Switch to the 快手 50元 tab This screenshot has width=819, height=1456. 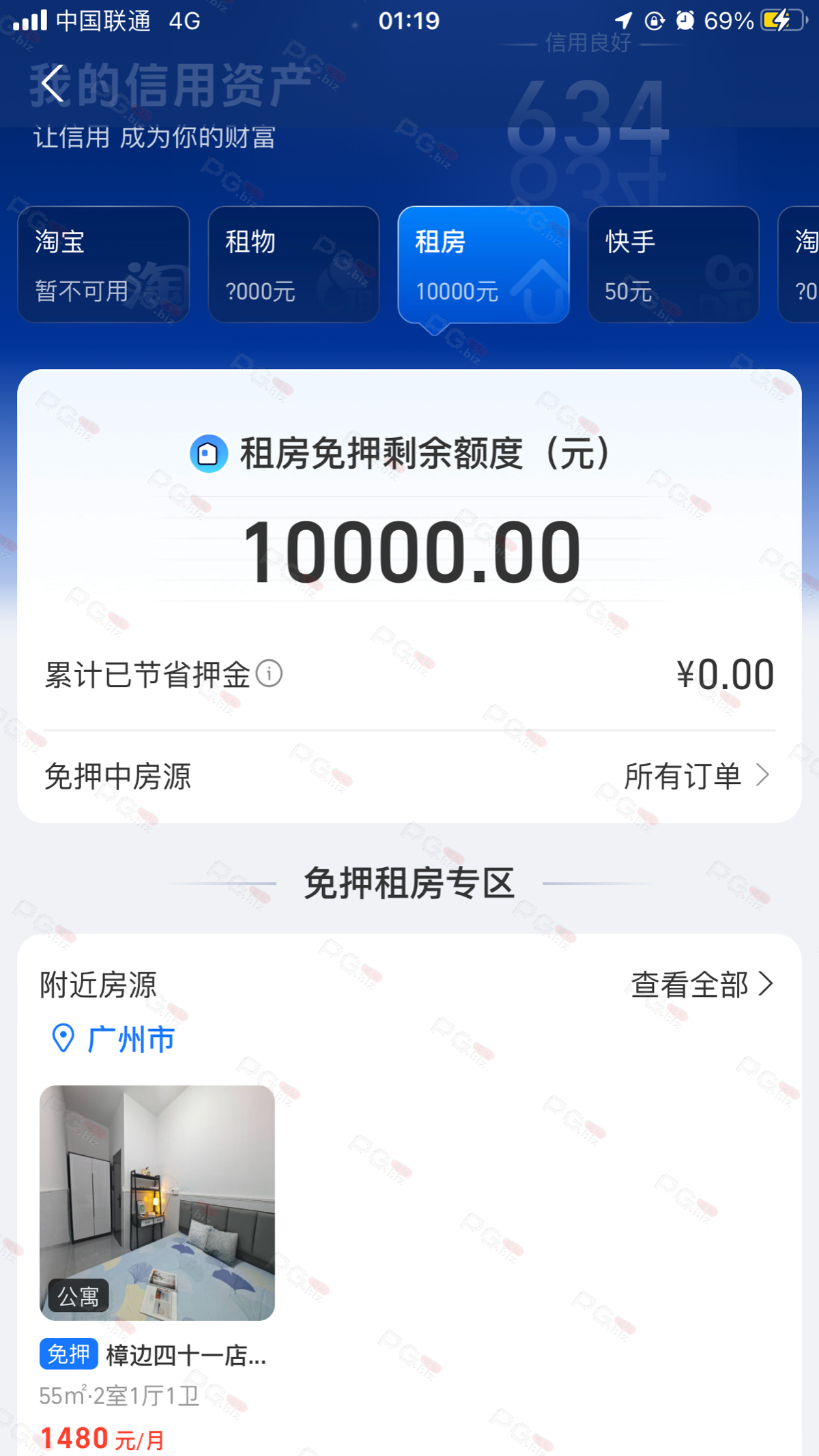coord(673,265)
